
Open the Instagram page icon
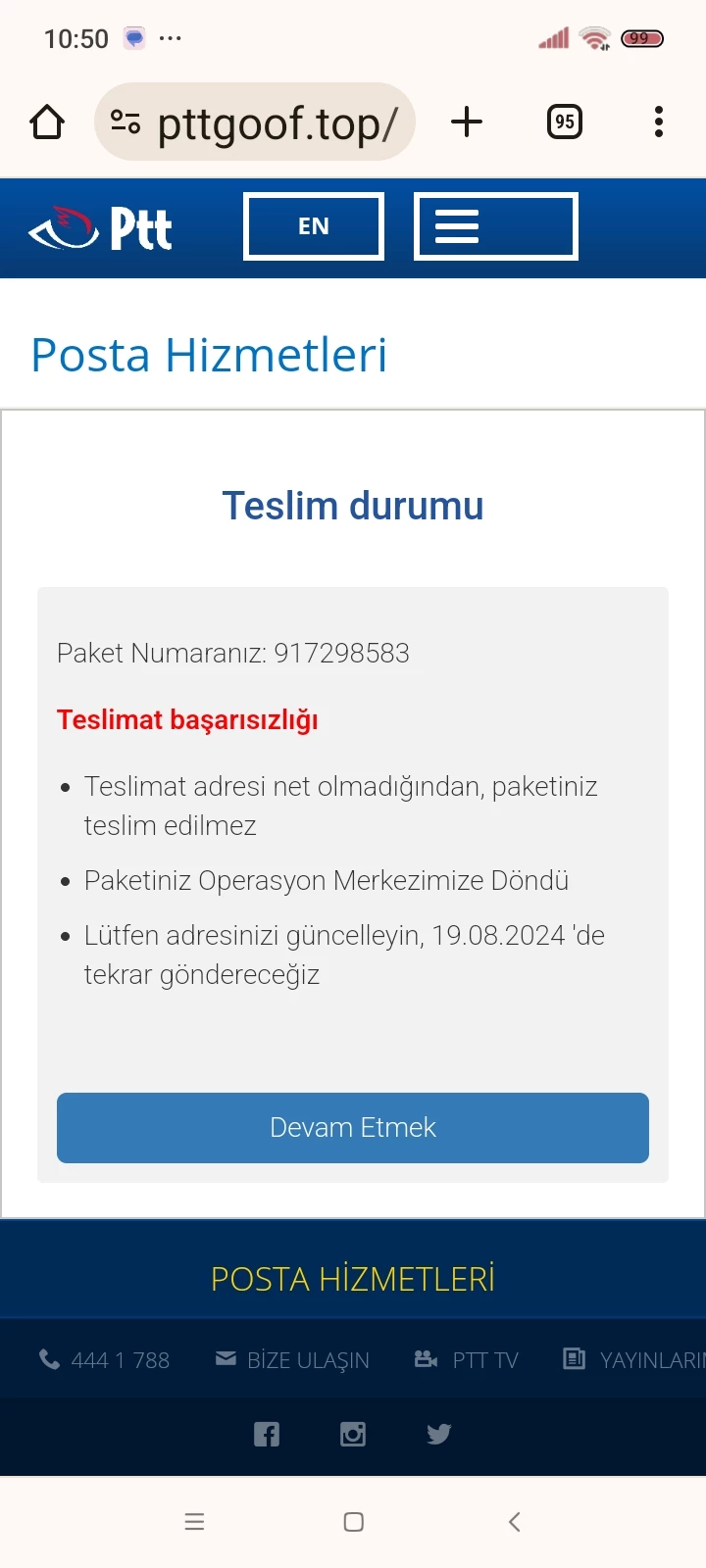(353, 1435)
